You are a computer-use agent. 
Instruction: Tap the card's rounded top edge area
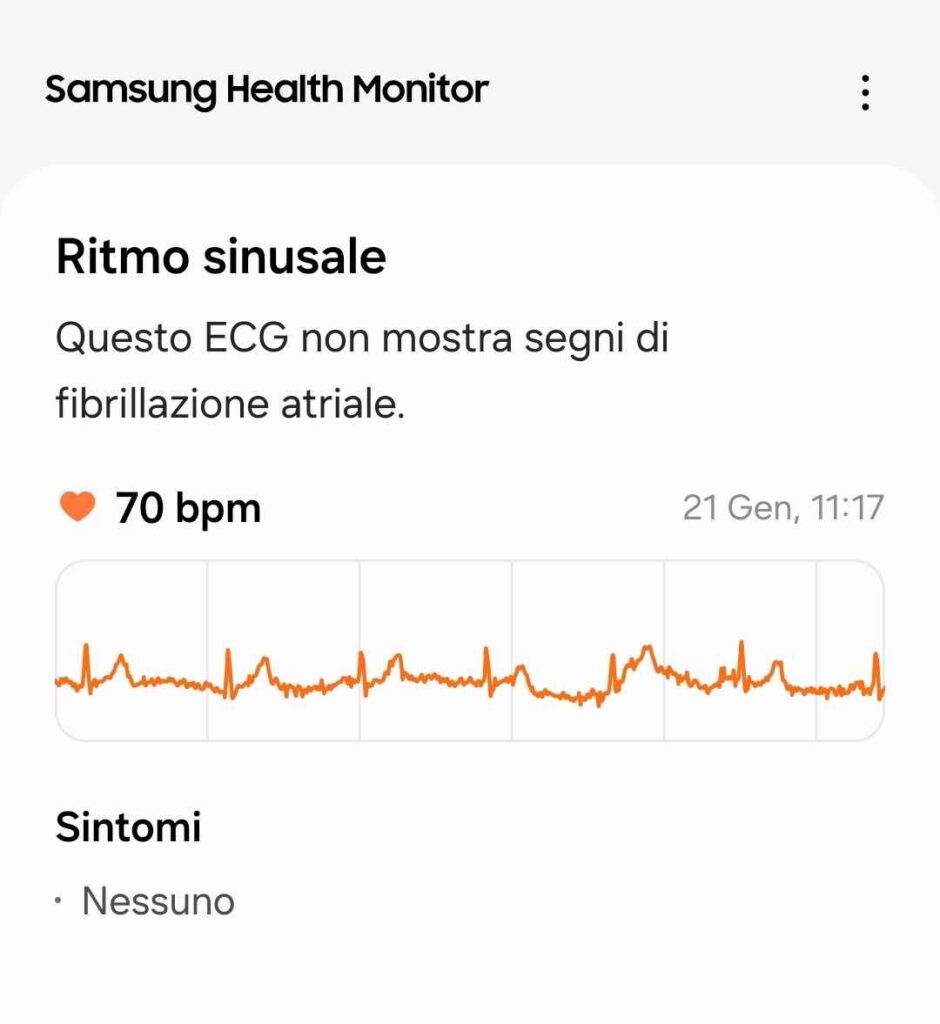470,178
